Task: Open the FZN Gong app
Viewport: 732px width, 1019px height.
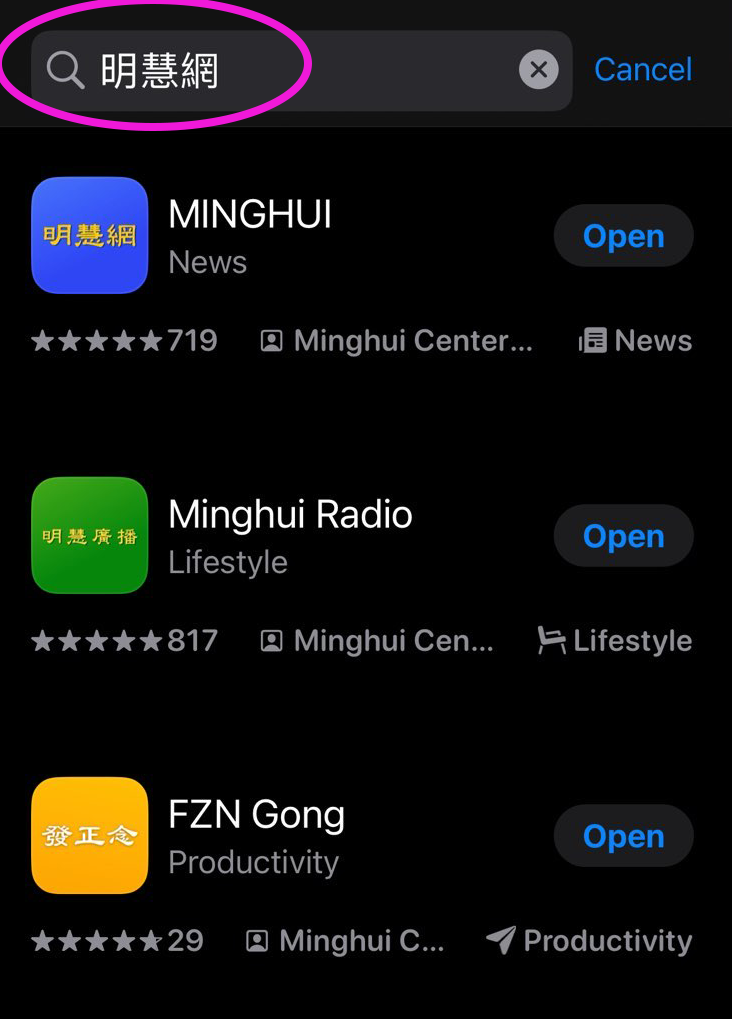Action: click(x=623, y=836)
